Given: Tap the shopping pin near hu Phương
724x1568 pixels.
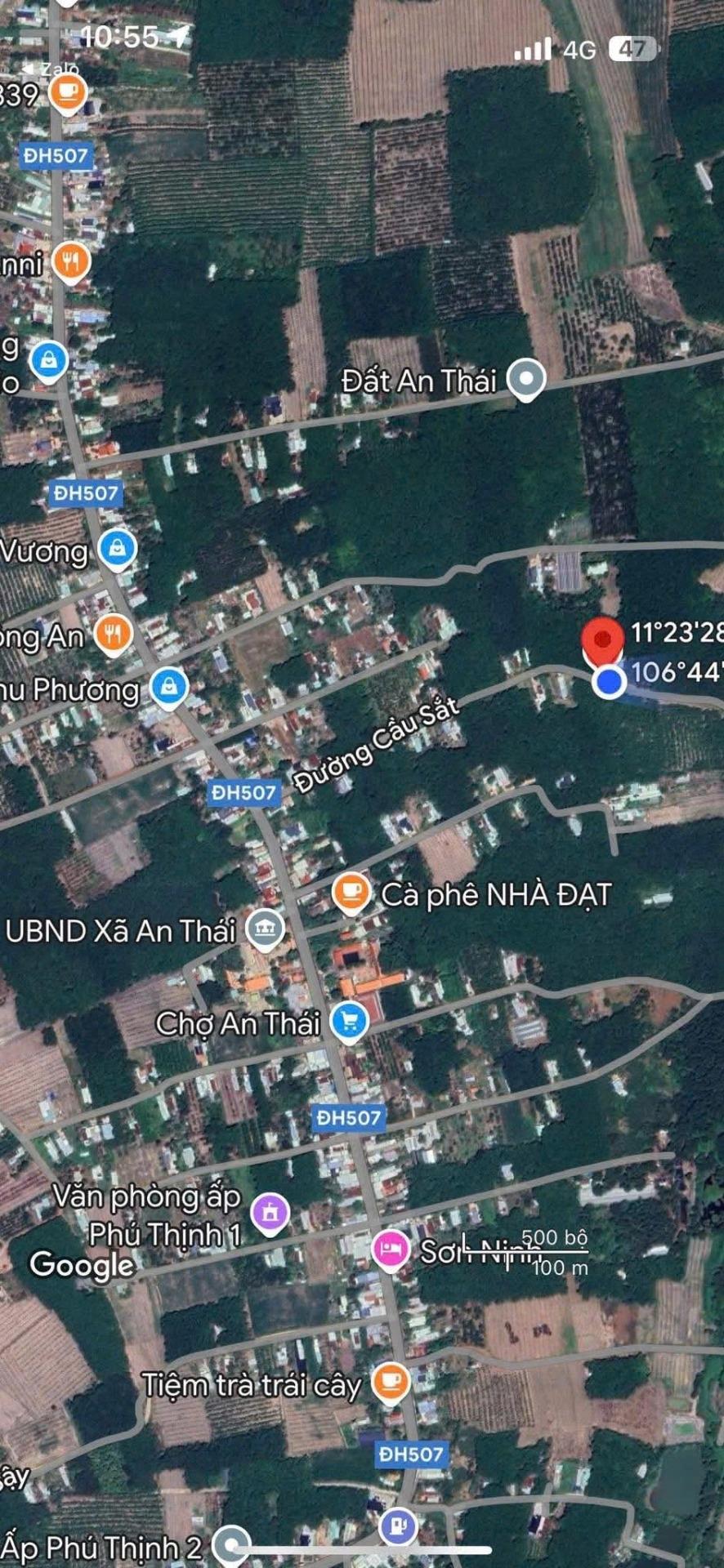Looking at the screenshot, I should click(169, 688).
